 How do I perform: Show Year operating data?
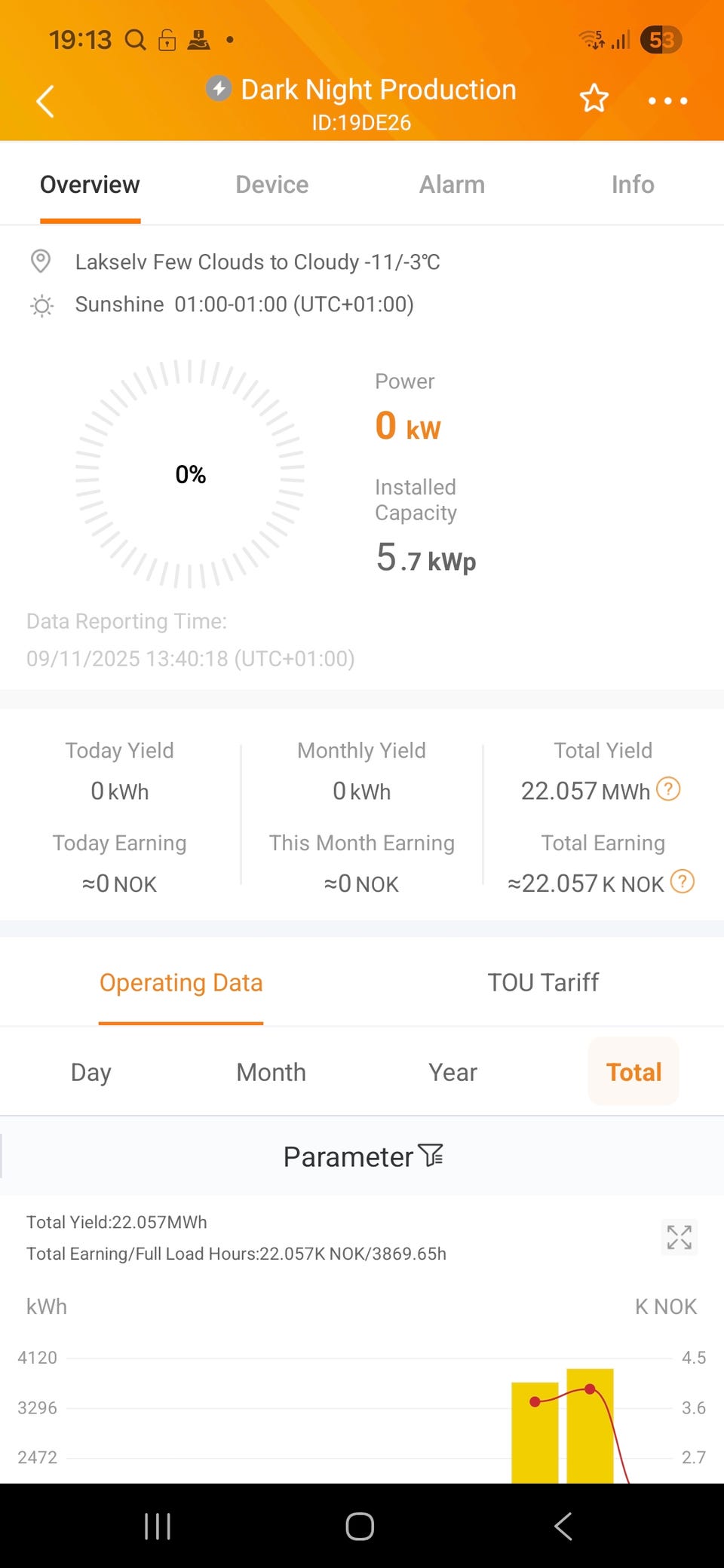click(x=452, y=1072)
